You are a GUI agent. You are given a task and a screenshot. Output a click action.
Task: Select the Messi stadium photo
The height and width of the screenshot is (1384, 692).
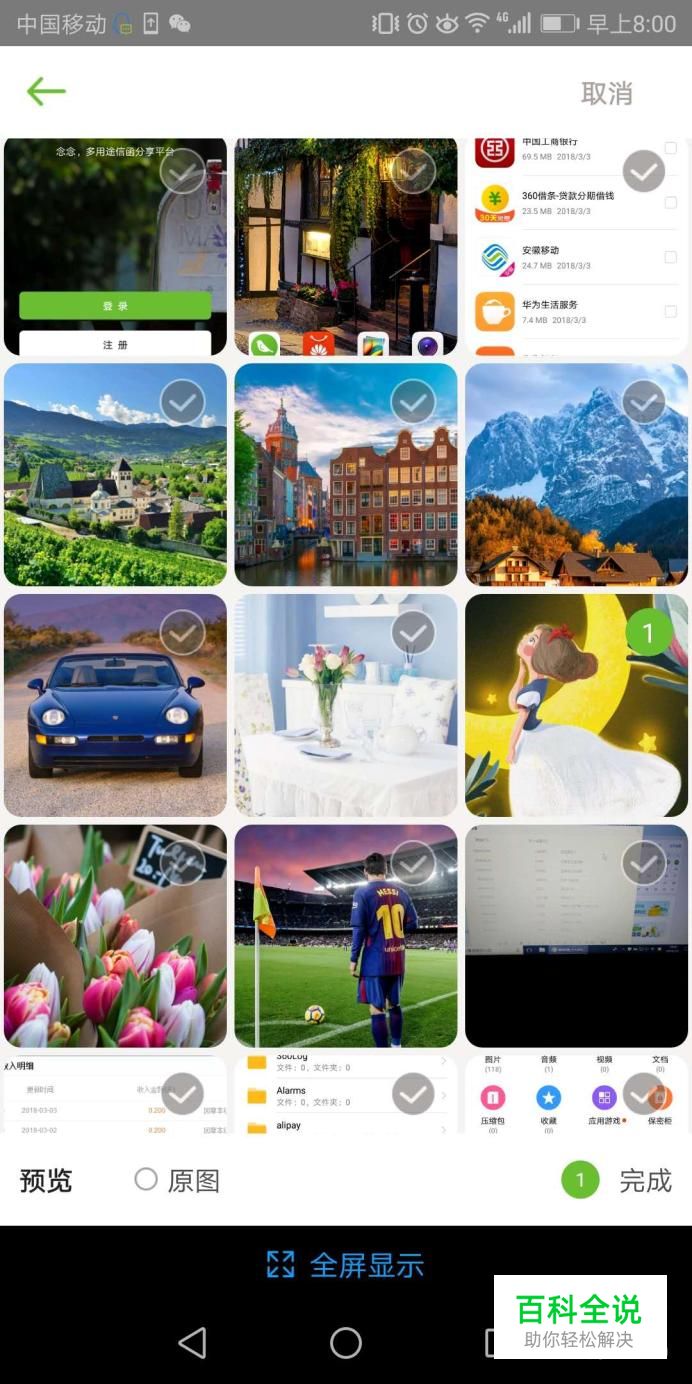[x=413, y=863]
